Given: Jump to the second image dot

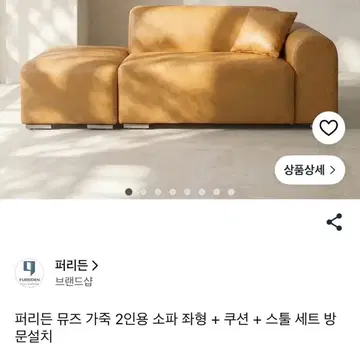Looking at the screenshot, I should coord(143,192).
